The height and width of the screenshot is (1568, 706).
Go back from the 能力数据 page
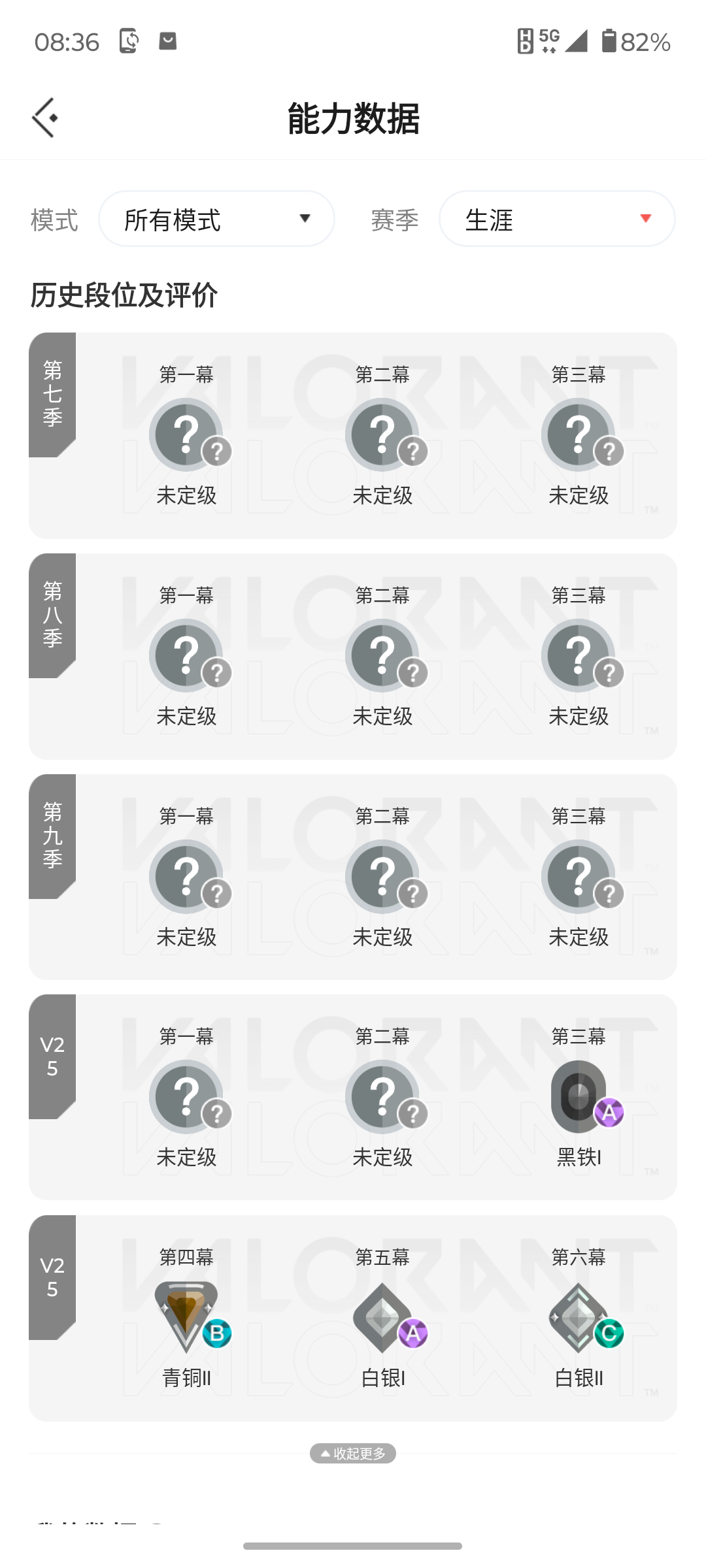tap(44, 118)
